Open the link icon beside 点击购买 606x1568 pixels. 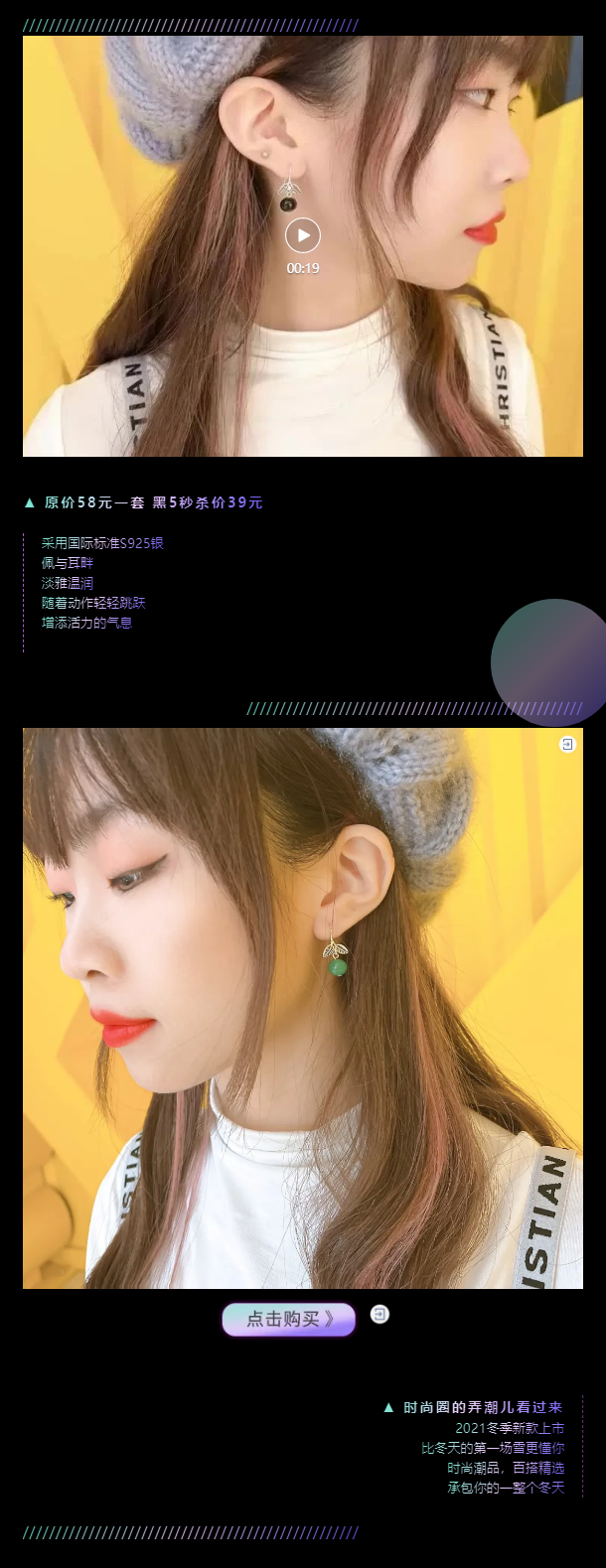pos(379,1315)
